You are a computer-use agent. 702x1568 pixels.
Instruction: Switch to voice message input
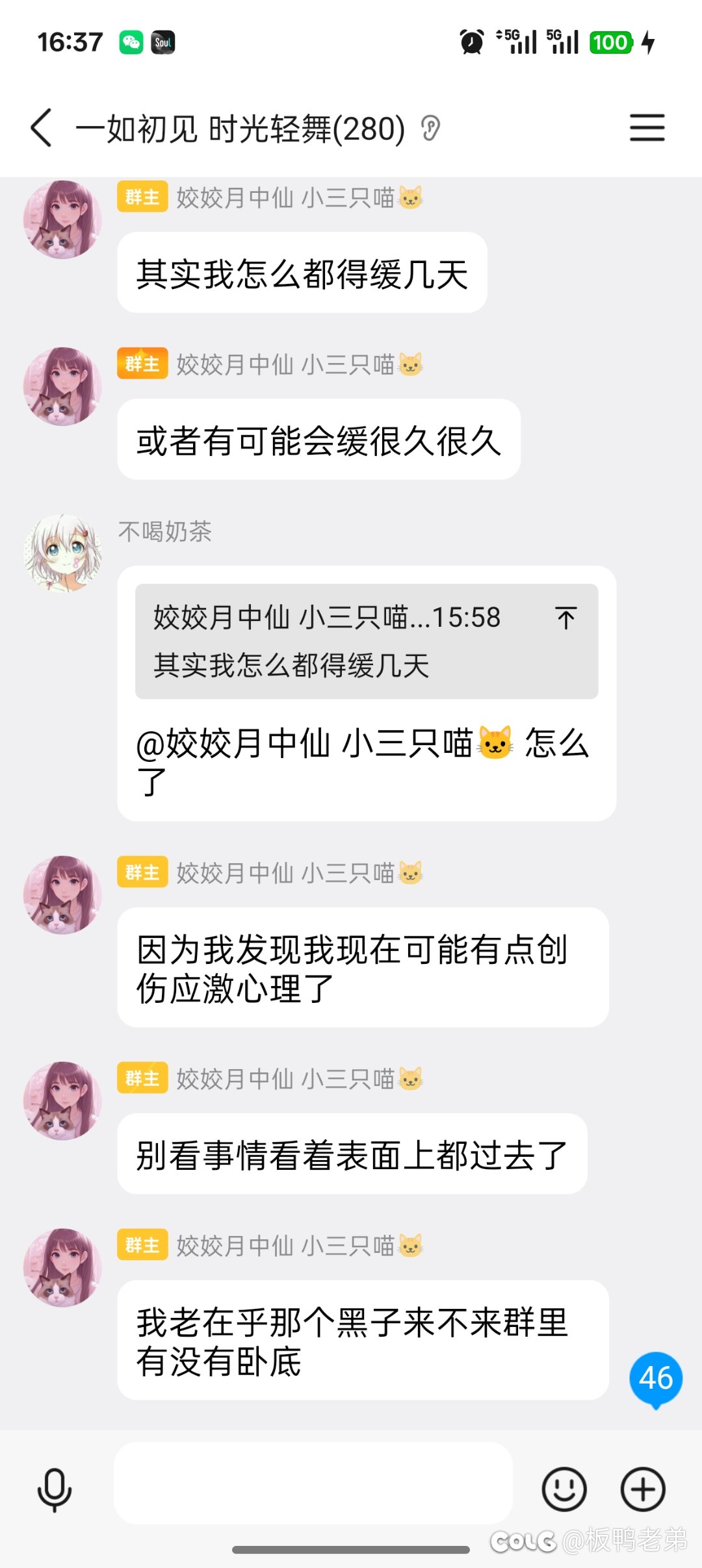55,1489
